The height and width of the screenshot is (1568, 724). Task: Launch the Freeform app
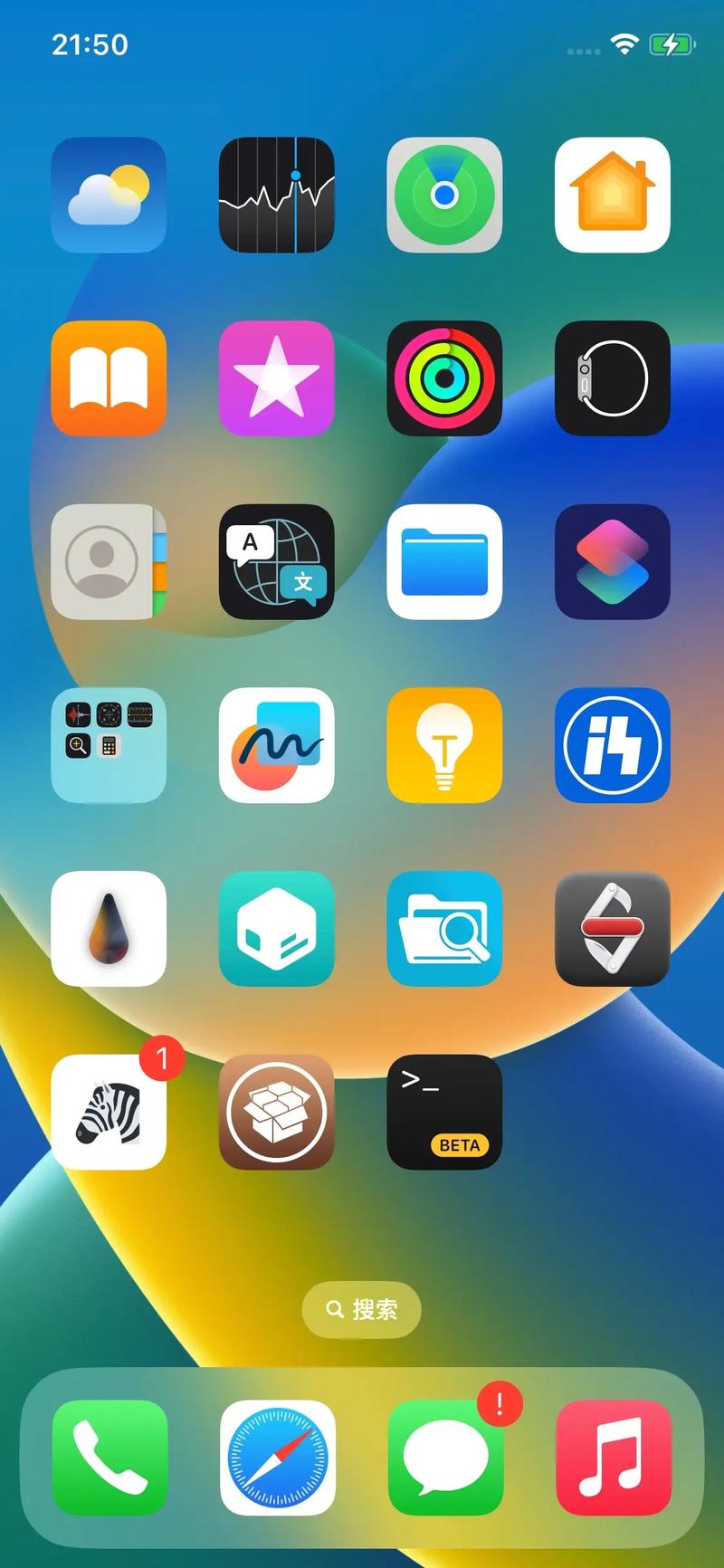coord(277,745)
